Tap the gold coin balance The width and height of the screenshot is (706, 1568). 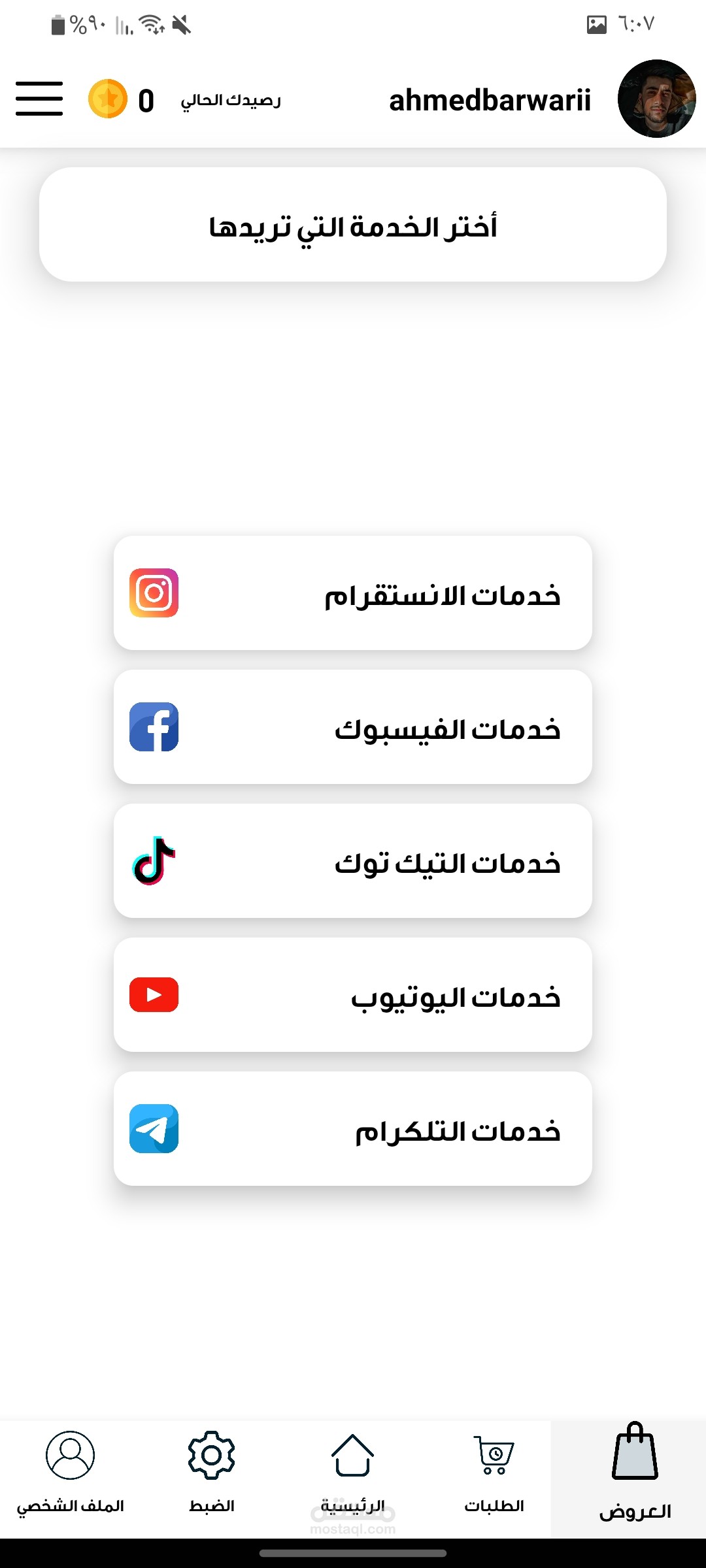coord(109,99)
